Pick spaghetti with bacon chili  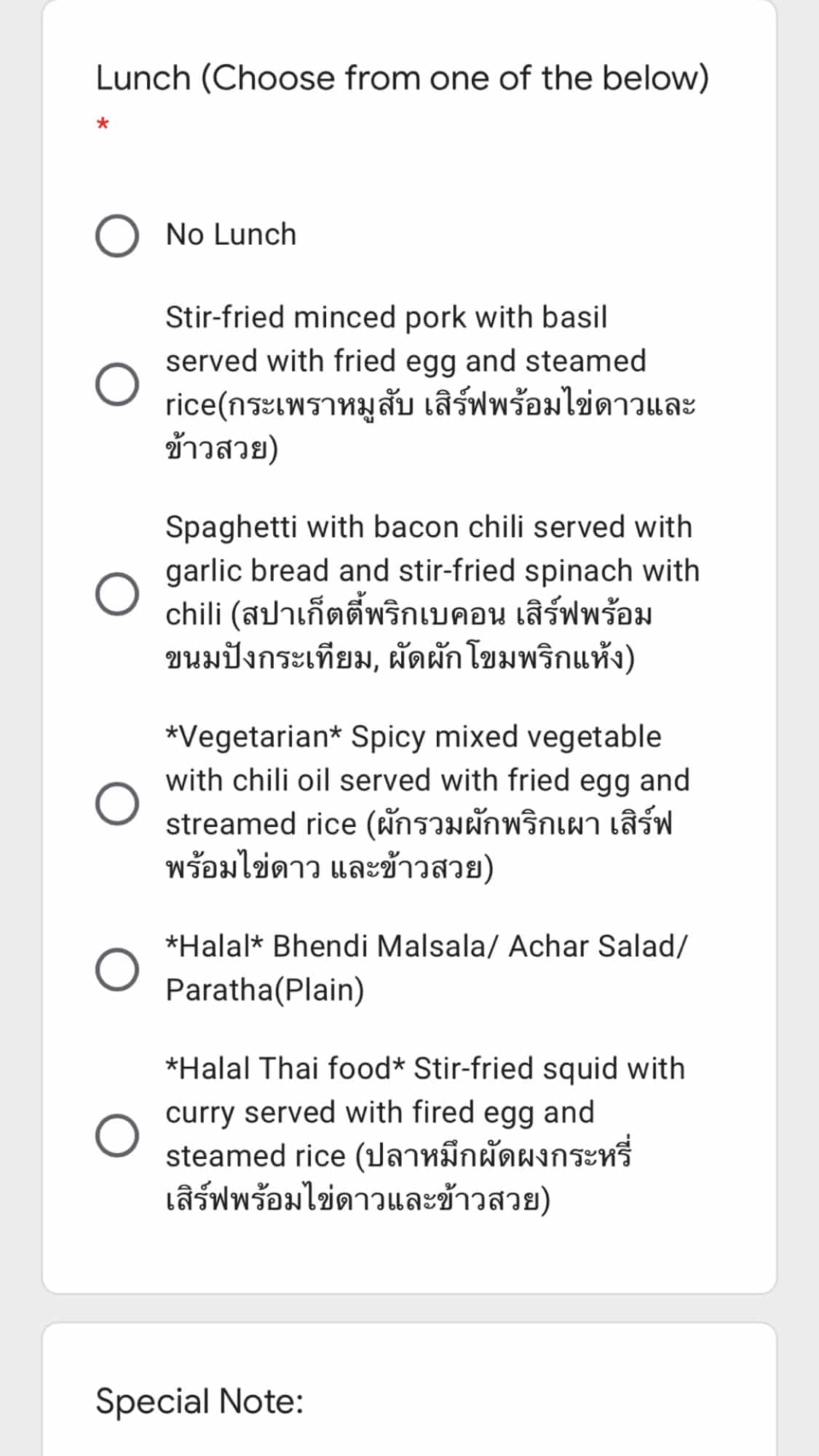(117, 593)
